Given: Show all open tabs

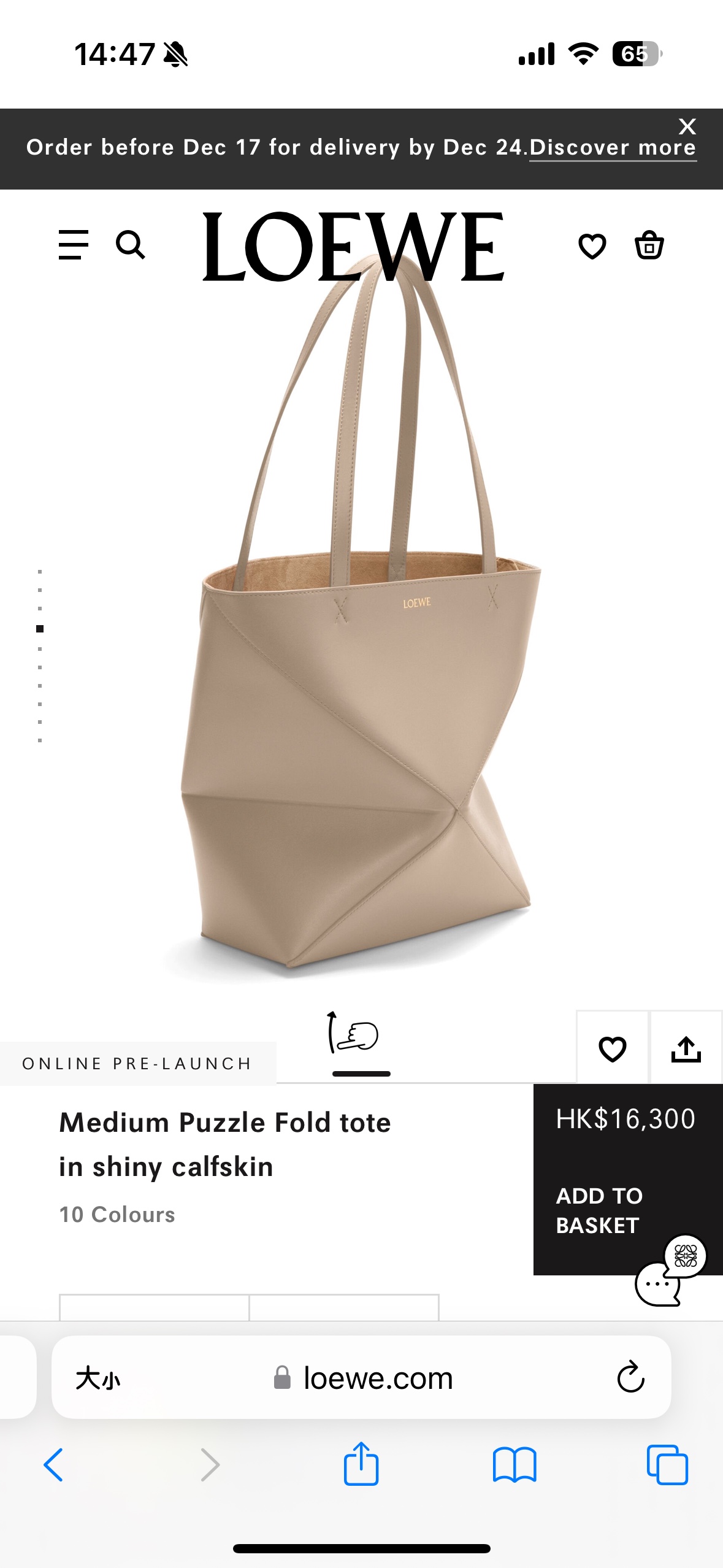Looking at the screenshot, I should tap(667, 1465).
